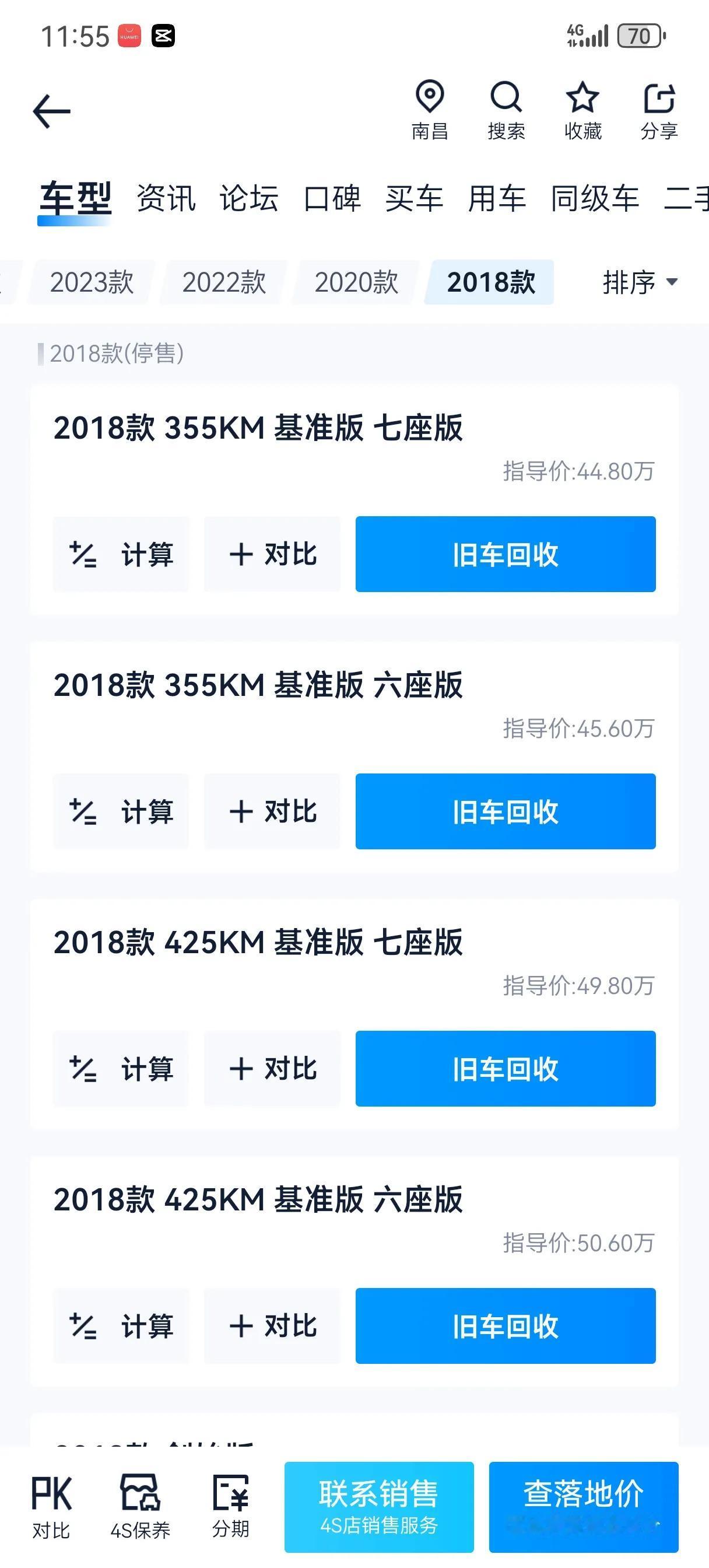
Task: Open 分期 installment option
Action: pos(231,1506)
